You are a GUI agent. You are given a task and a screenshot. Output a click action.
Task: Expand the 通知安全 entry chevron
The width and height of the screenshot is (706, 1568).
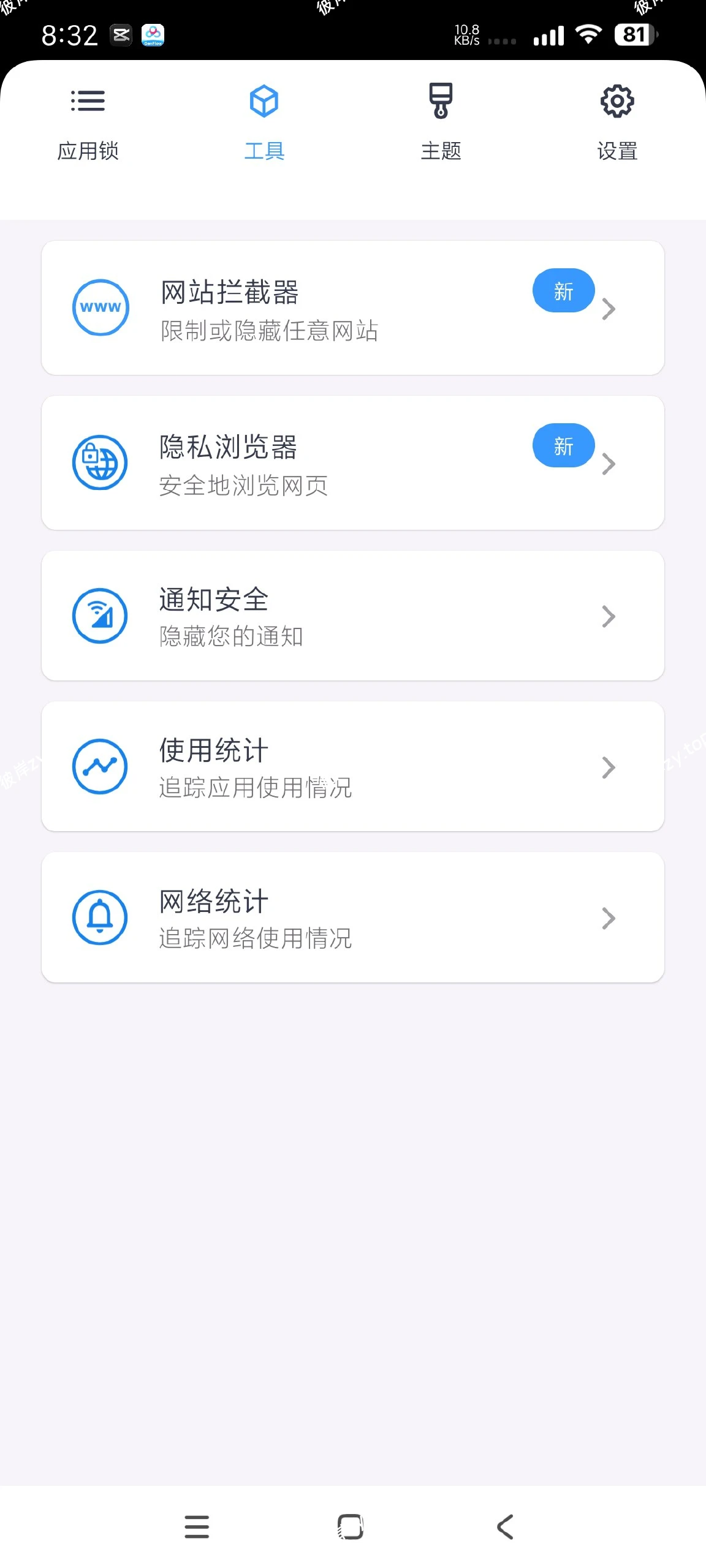click(x=609, y=616)
